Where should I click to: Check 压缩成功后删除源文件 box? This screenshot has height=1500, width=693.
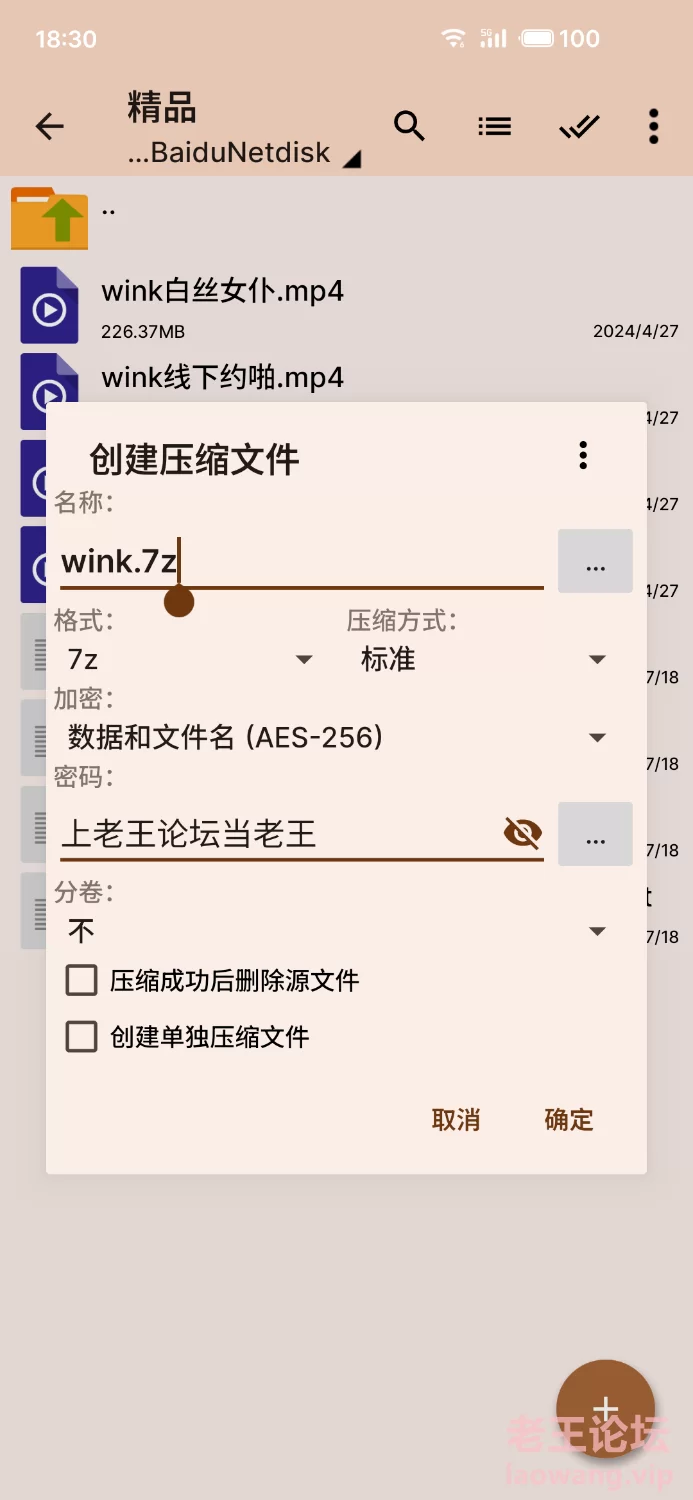point(82,980)
